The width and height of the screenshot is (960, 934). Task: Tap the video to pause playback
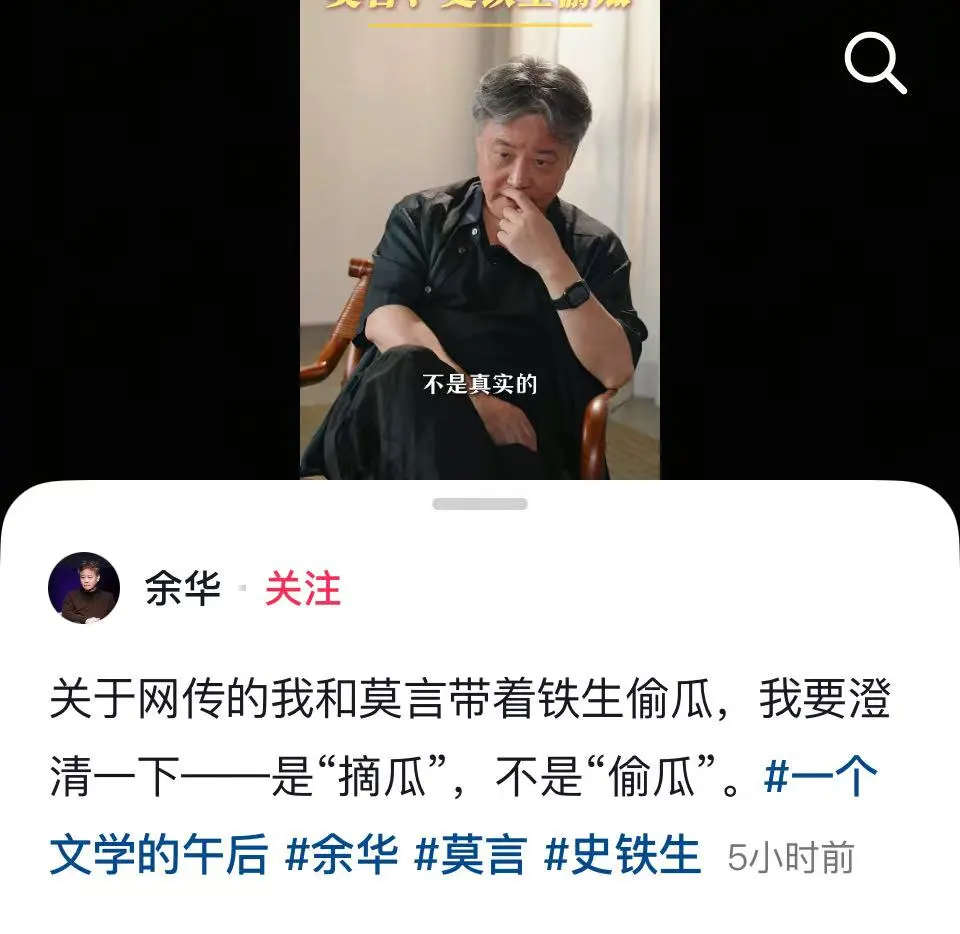tap(480, 250)
